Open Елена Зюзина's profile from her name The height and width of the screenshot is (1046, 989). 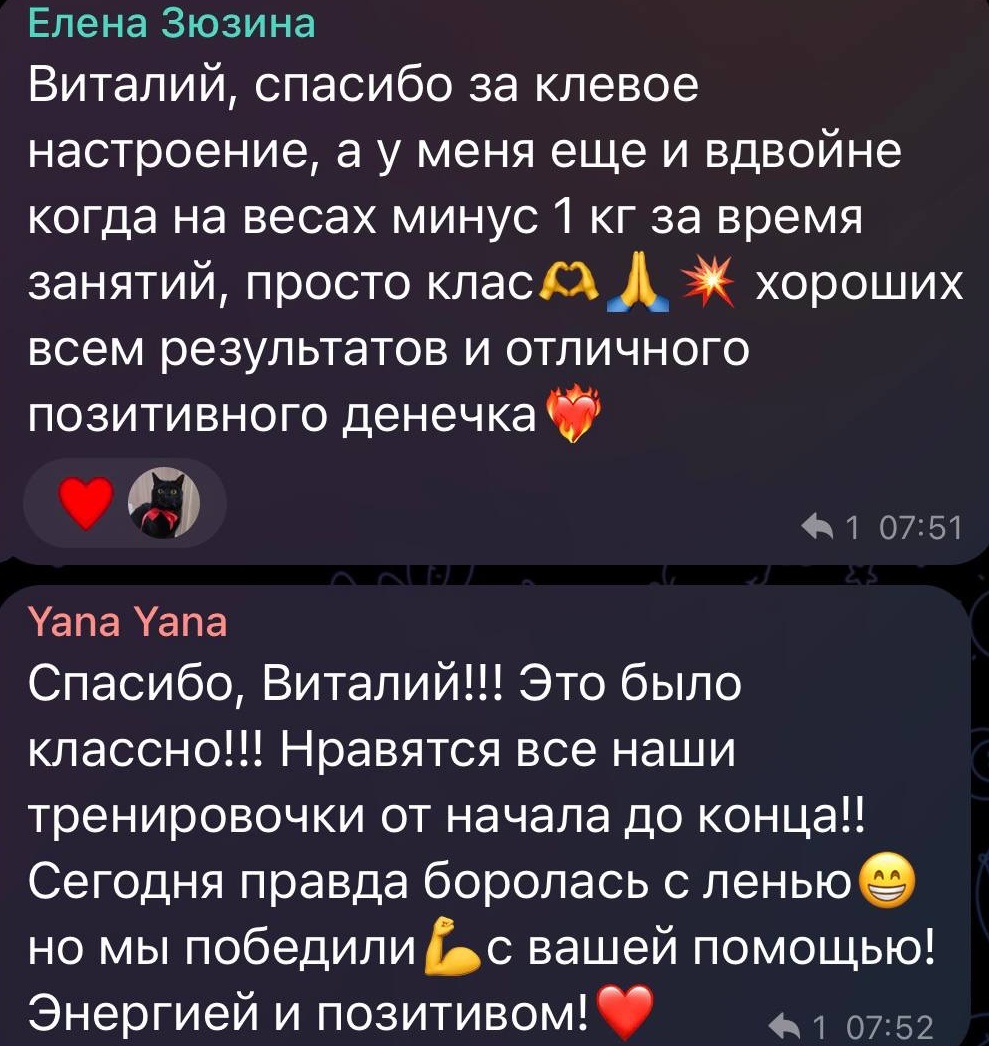pos(170,22)
